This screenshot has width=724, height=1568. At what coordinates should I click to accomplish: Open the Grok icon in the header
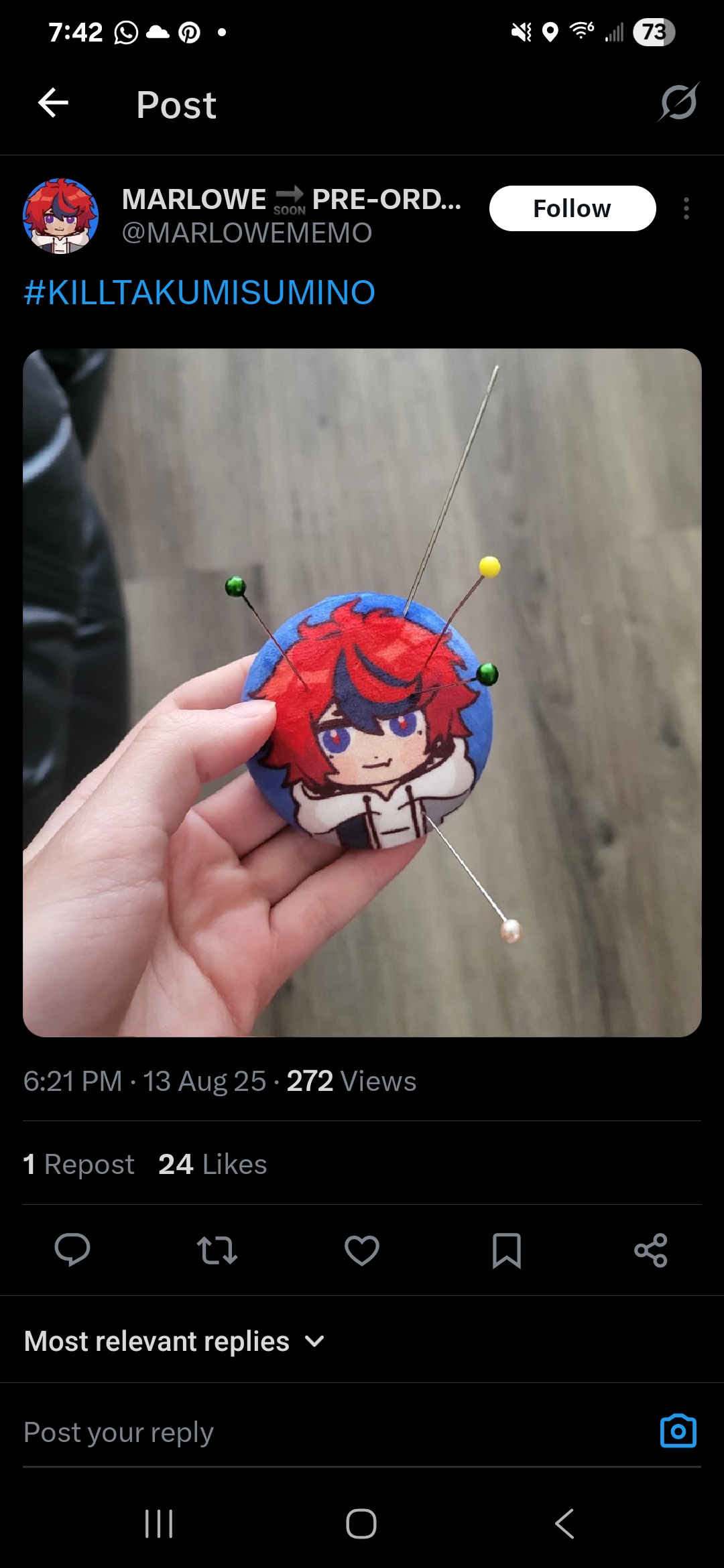click(678, 103)
